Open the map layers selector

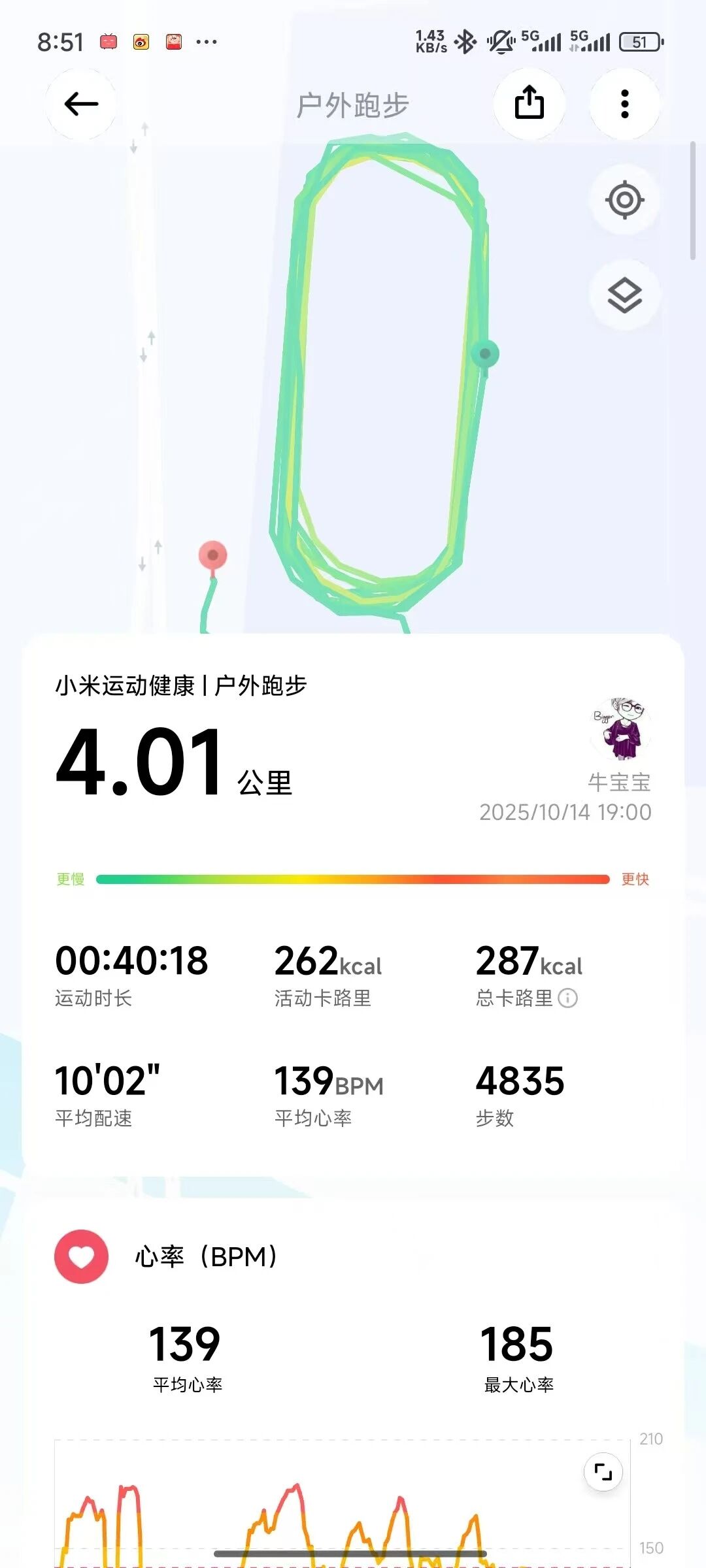624,295
